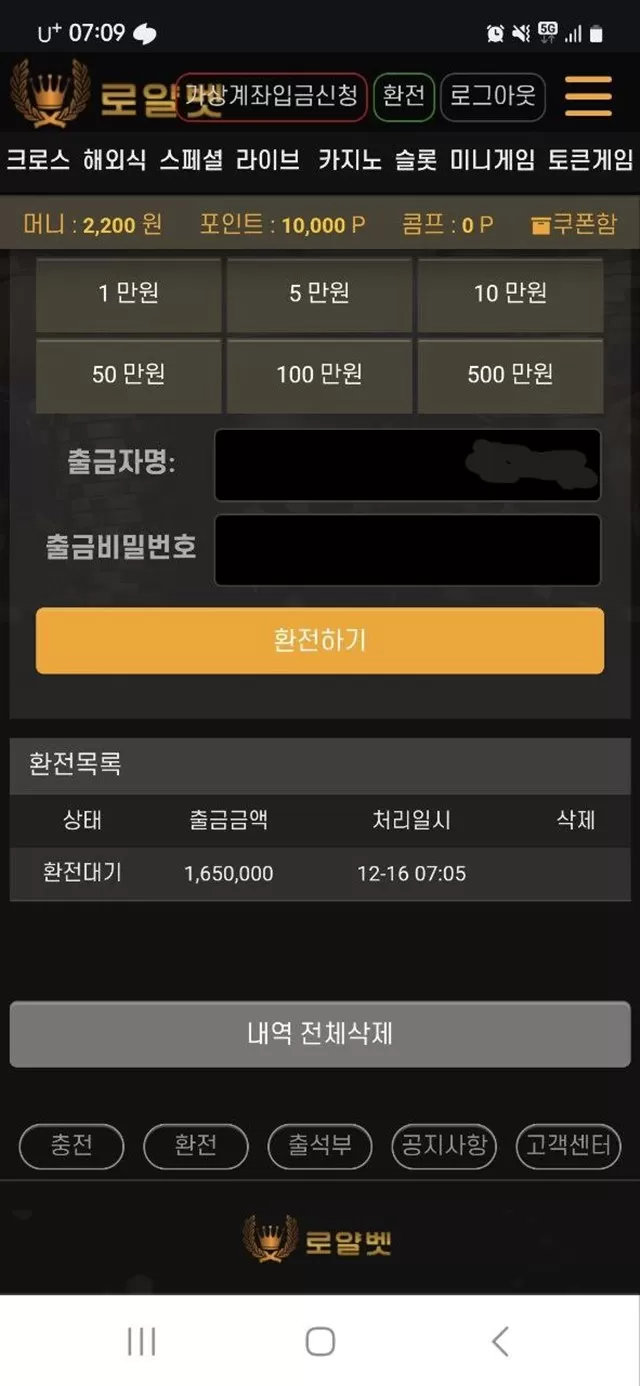Submit with the 환전하기 button
This screenshot has height=1386, width=640.
[x=320, y=640]
